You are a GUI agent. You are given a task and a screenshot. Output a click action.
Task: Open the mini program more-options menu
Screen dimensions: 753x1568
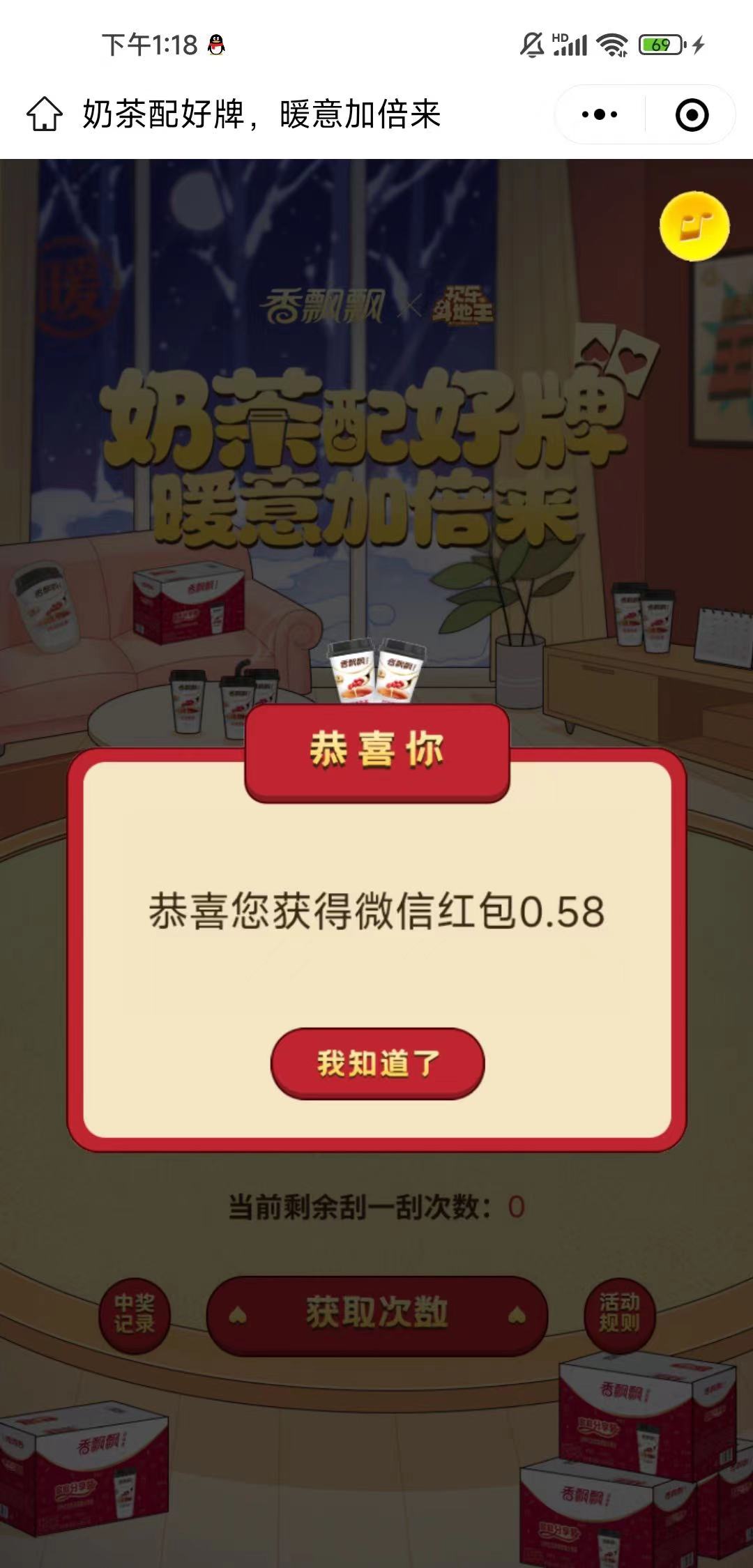point(600,114)
